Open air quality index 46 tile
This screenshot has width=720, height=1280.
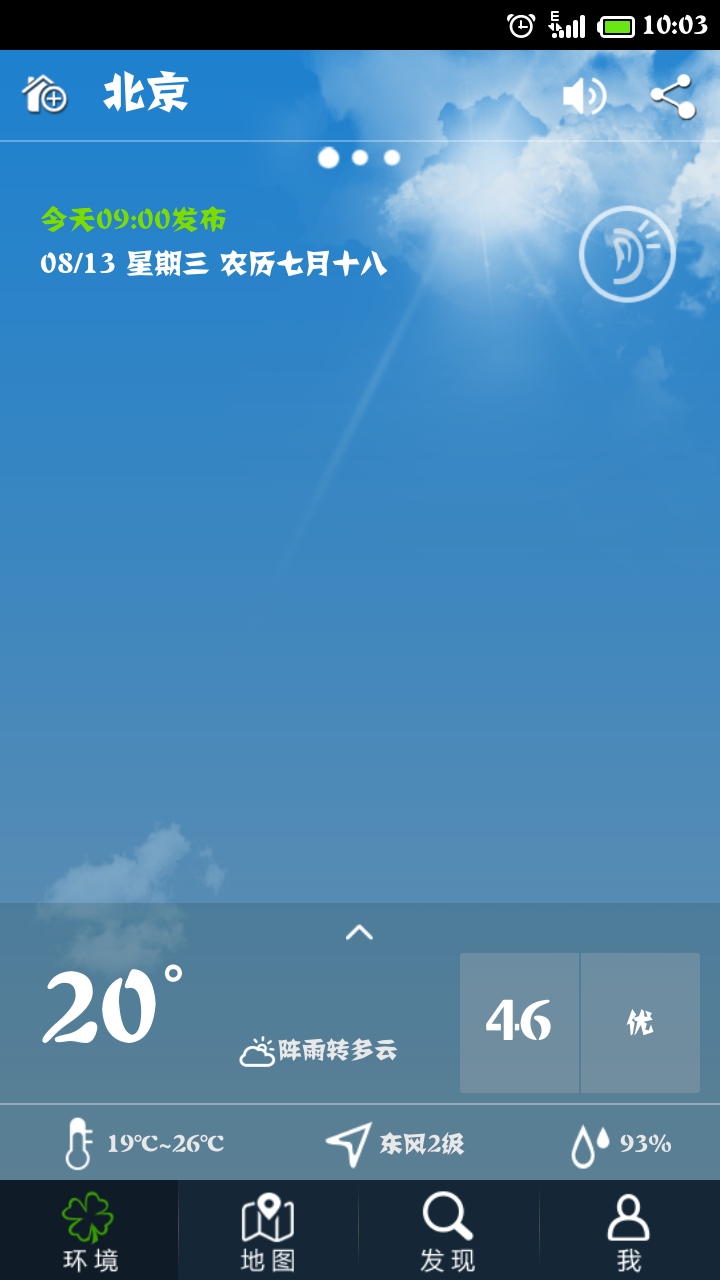(519, 1022)
